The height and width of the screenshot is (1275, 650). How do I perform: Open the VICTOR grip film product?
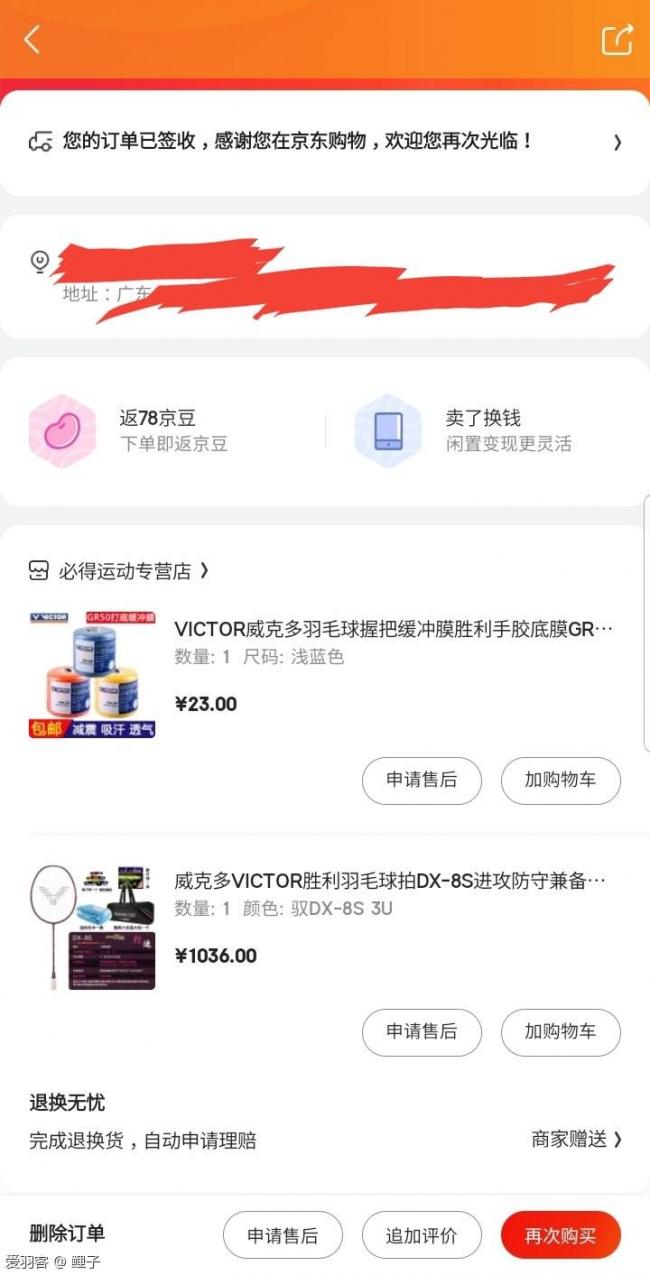pos(393,629)
